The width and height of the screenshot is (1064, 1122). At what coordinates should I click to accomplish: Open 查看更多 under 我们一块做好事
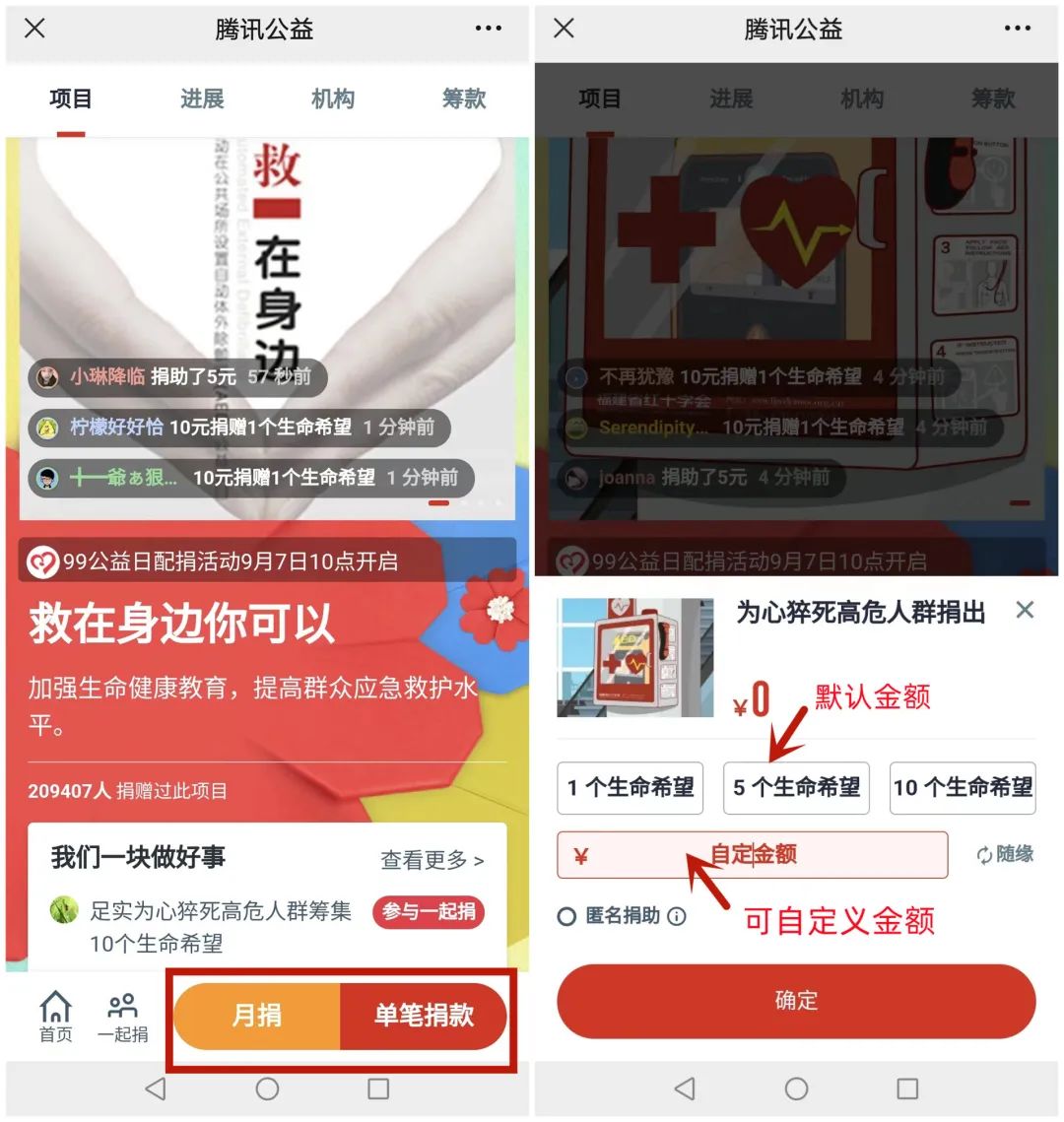[x=432, y=860]
